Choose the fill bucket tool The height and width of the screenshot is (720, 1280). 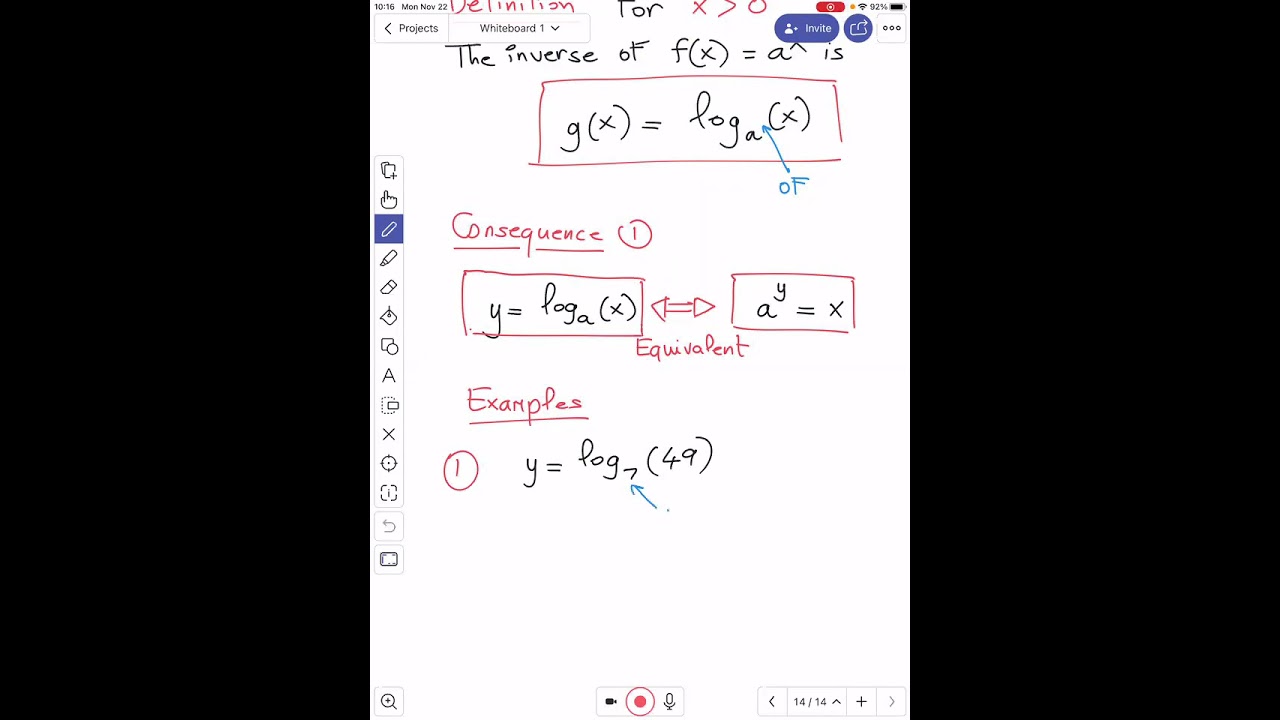click(x=389, y=317)
